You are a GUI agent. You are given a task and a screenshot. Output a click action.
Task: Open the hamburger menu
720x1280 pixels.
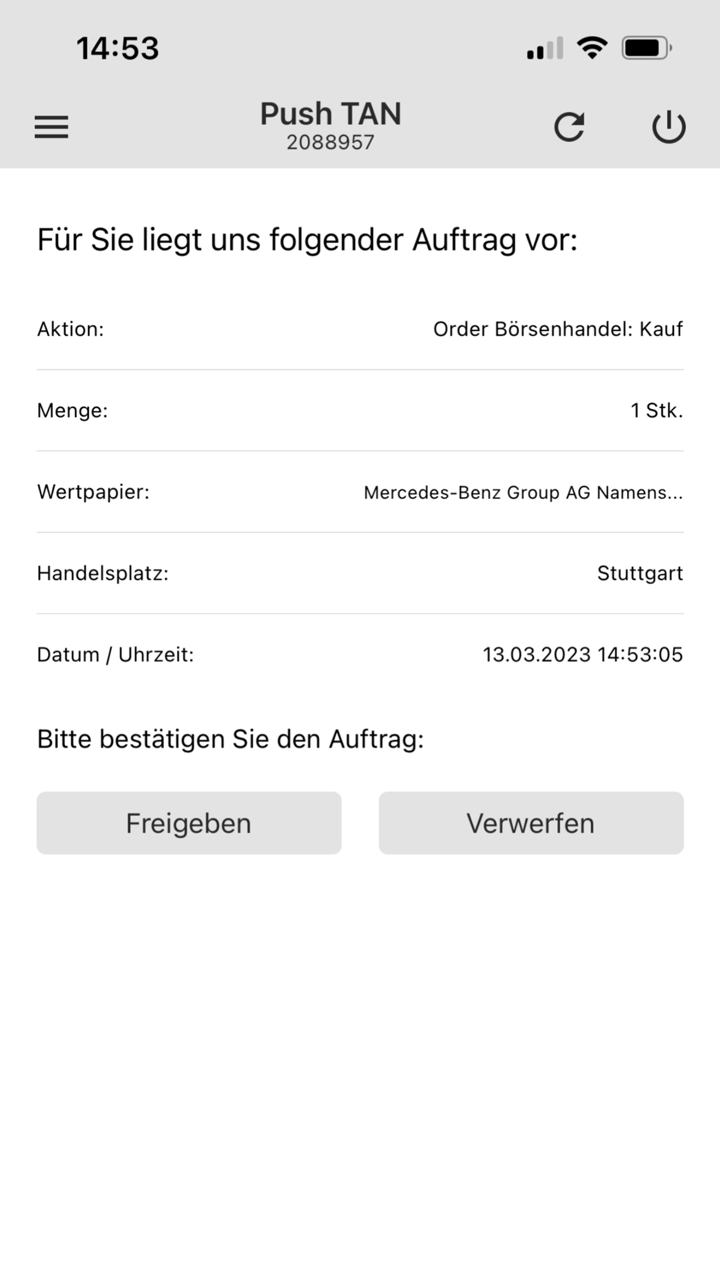click(51, 127)
